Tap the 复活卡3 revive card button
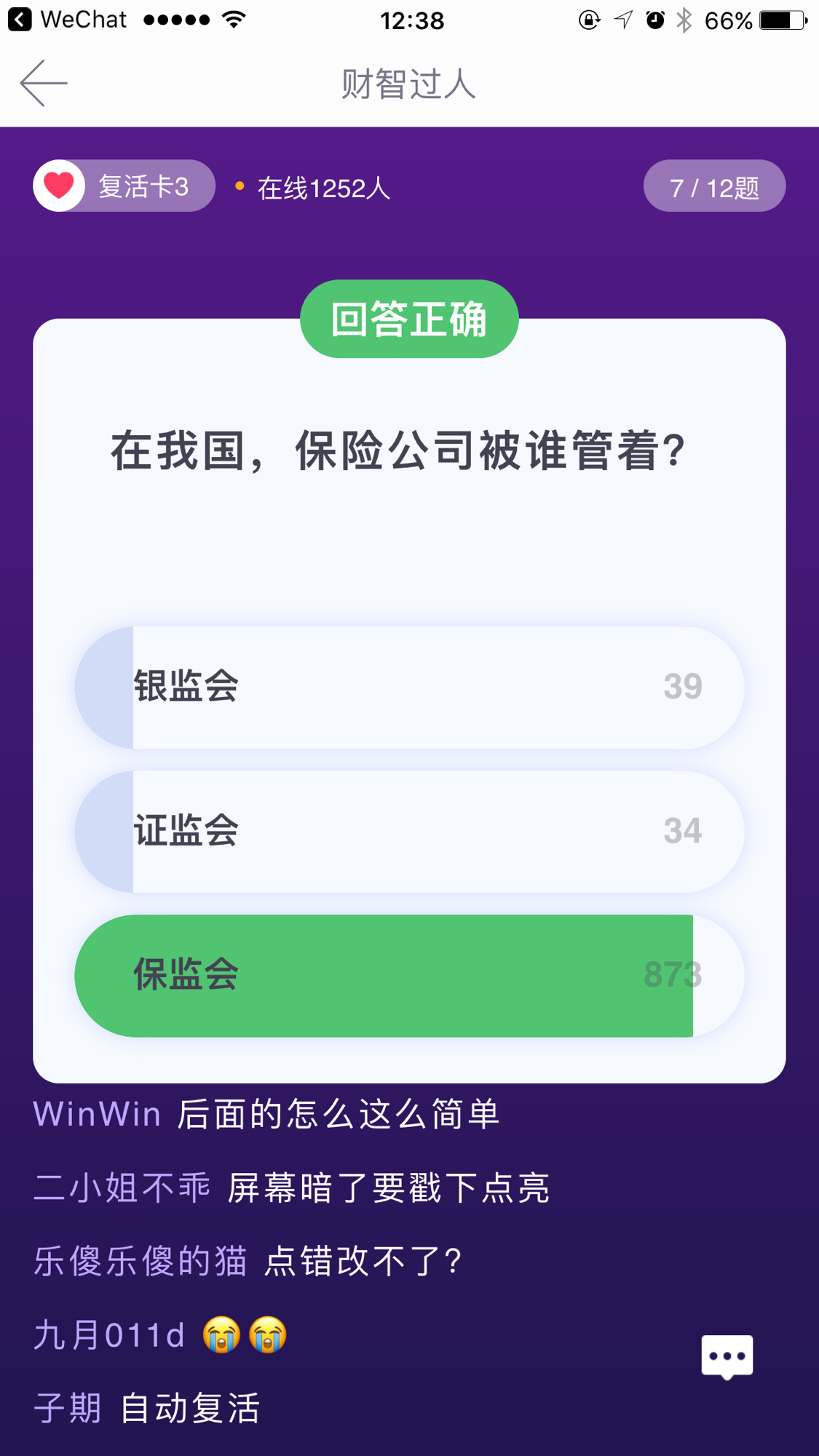The height and width of the screenshot is (1456, 819). pos(124,186)
